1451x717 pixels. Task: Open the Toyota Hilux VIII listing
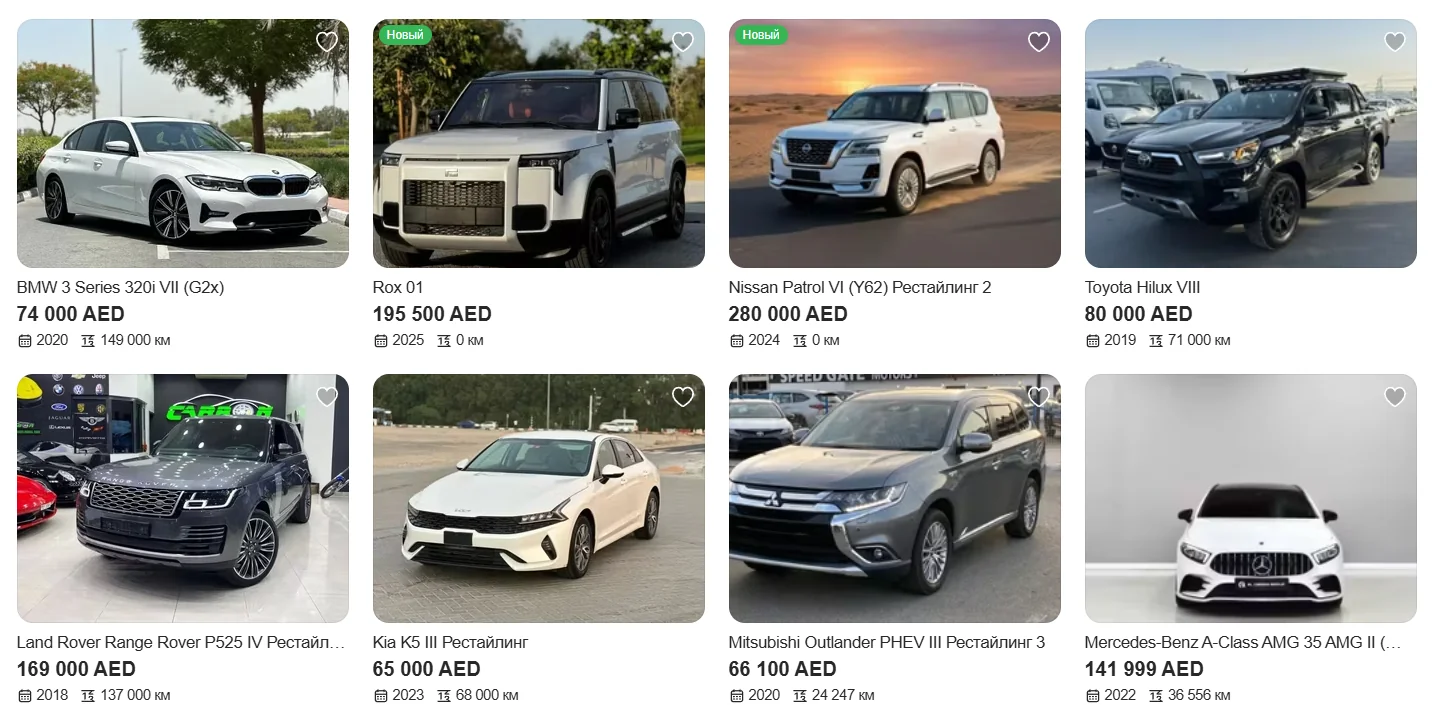pos(1142,287)
